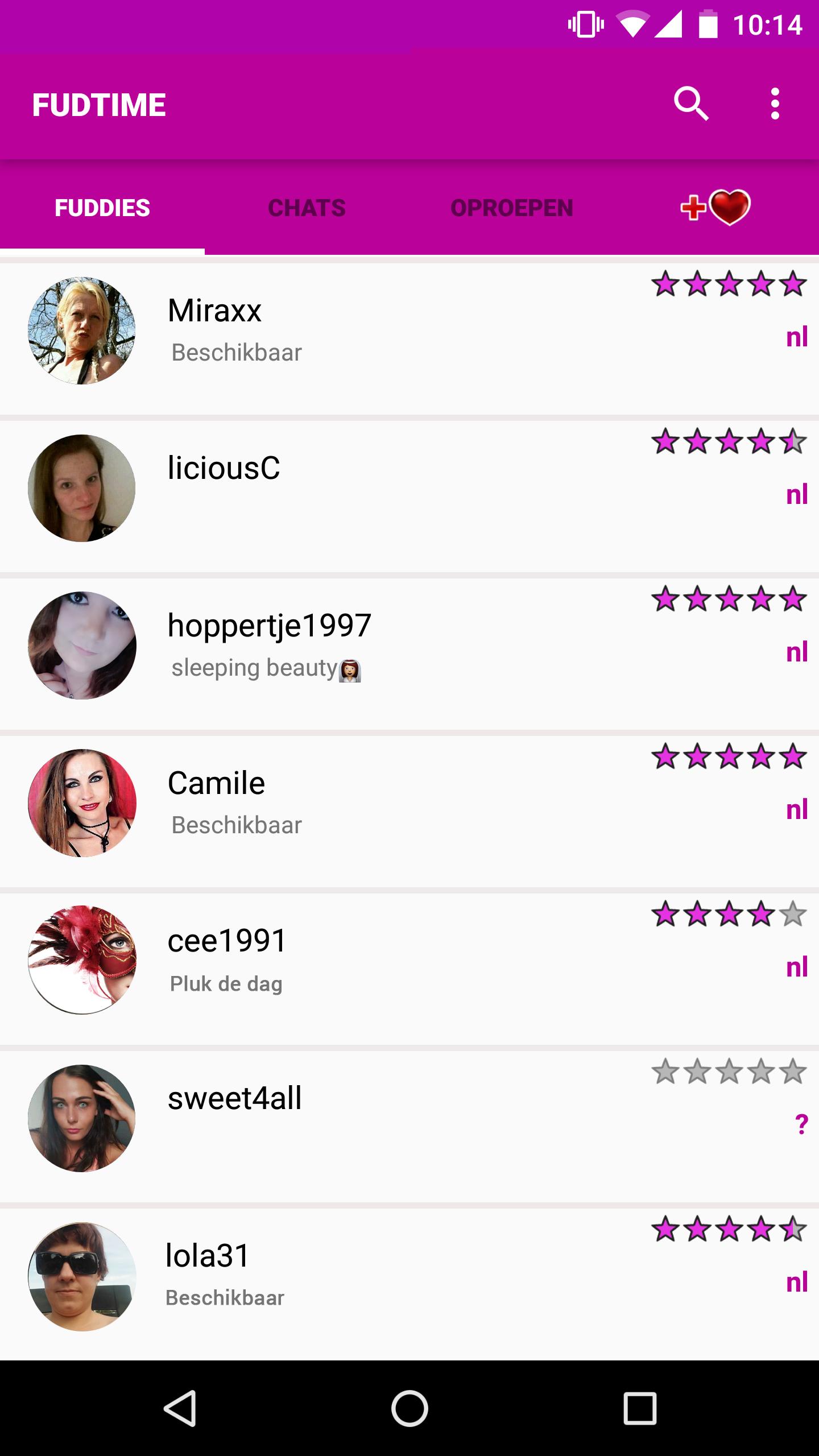Image resolution: width=819 pixels, height=1456 pixels.
Task: Go to the home screen via the home button
Action: (409, 1408)
